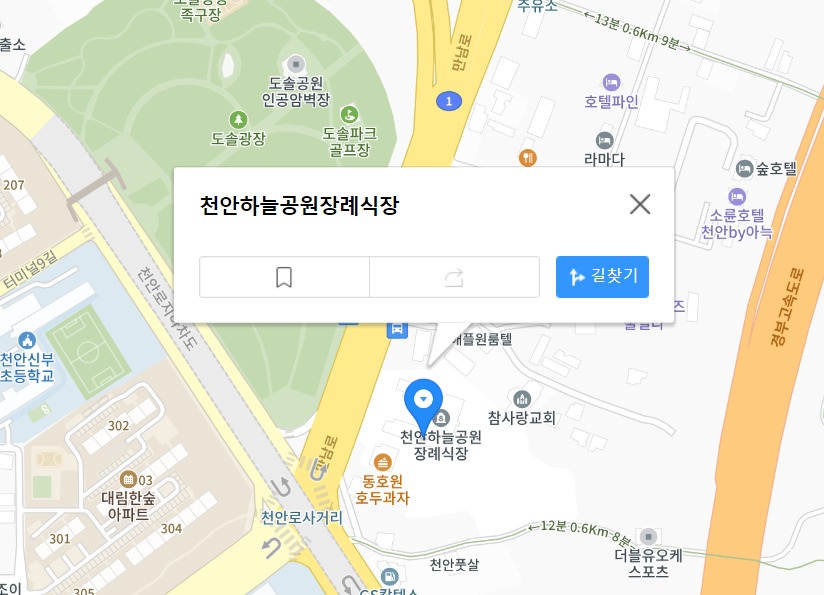The height and width of the screenshot is (595, 824).
Task: Tap the 길찾기 directions button
Action: [602, 277]
